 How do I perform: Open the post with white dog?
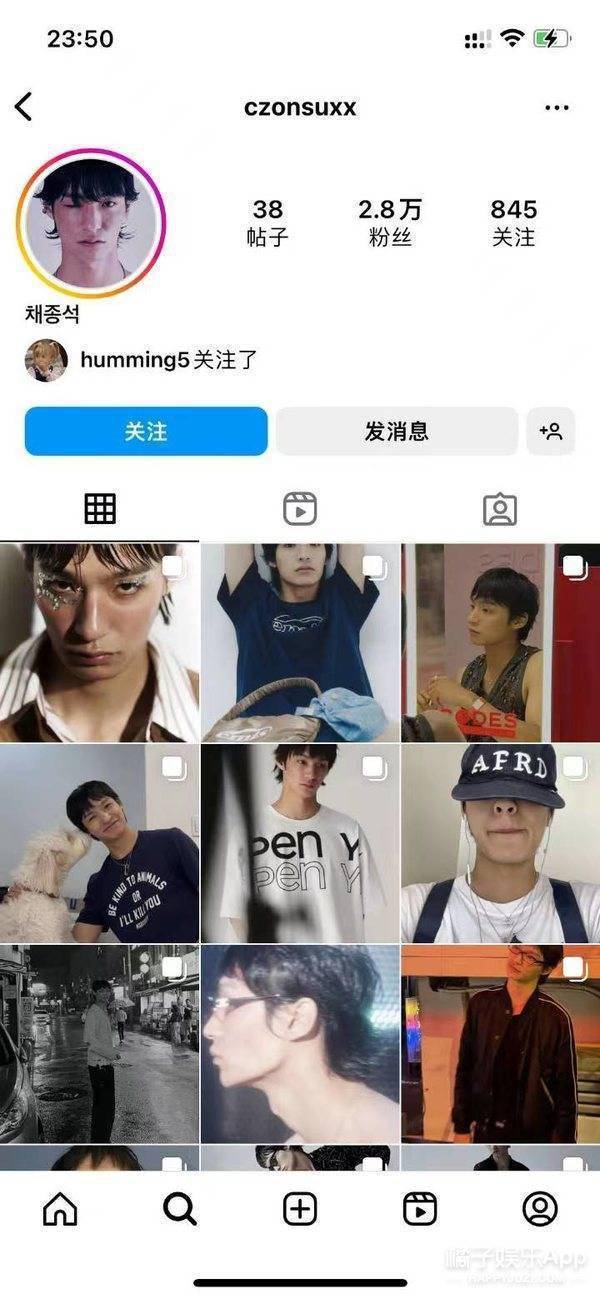coord(99,843)
